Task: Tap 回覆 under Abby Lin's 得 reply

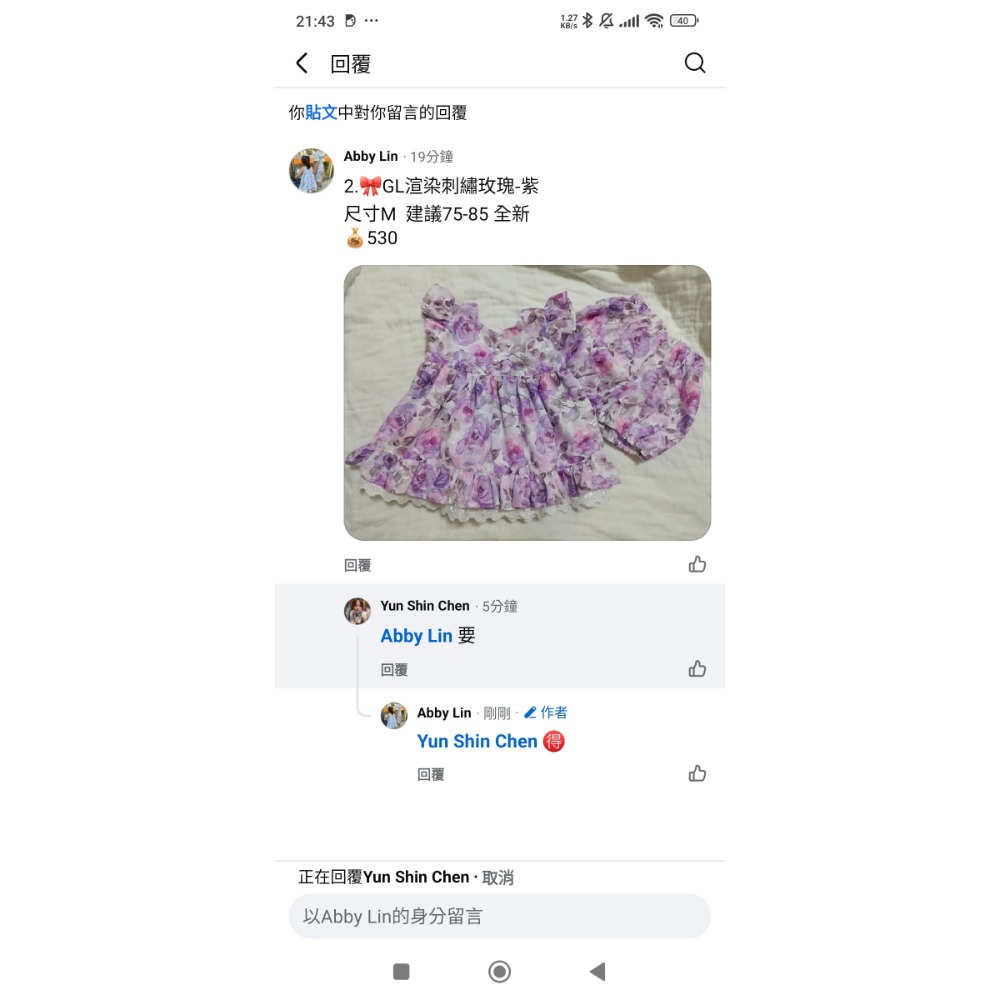Action: pyautogui.click(x=431, y=775)
